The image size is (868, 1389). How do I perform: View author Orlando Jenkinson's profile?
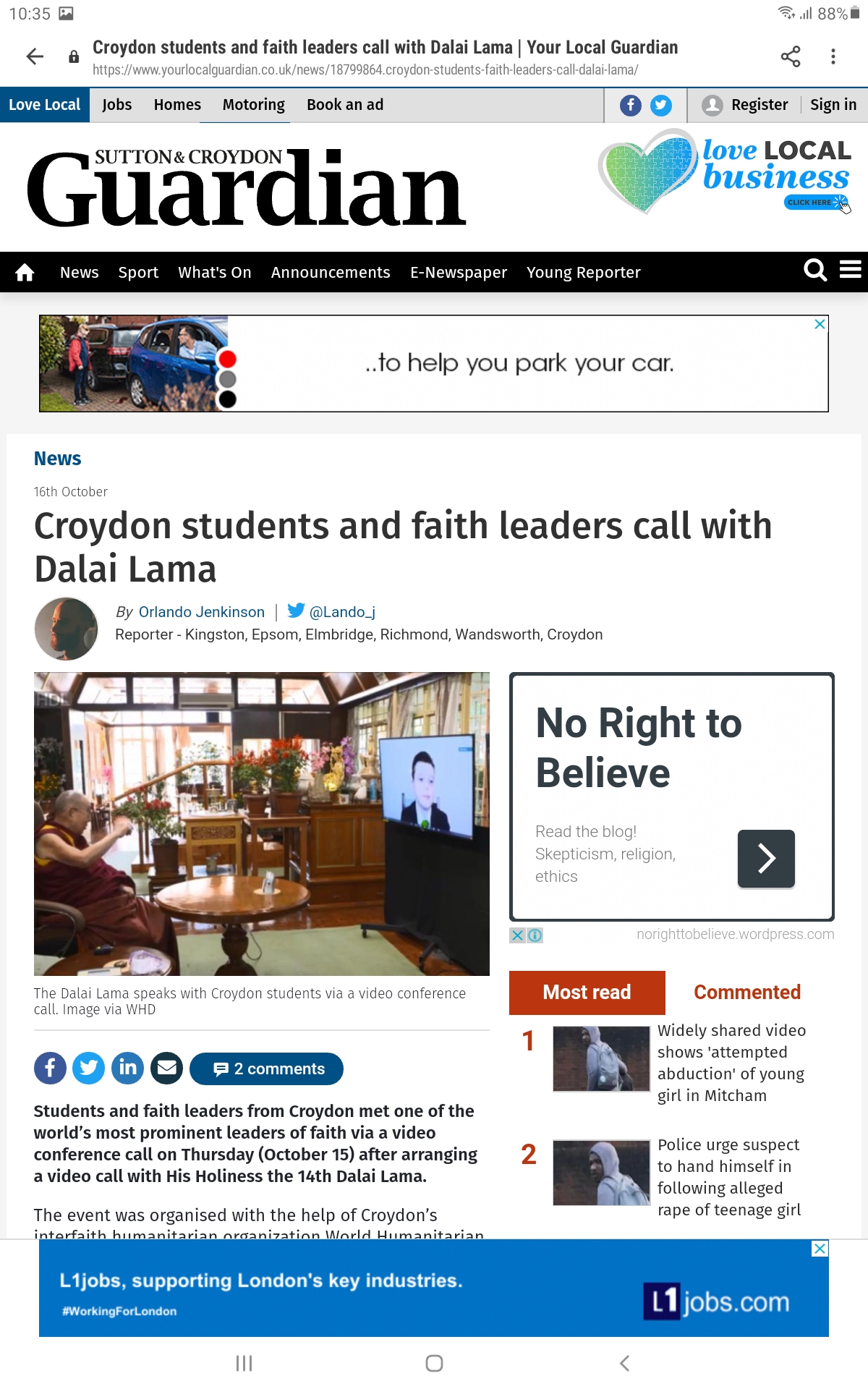tap(201, 612)
